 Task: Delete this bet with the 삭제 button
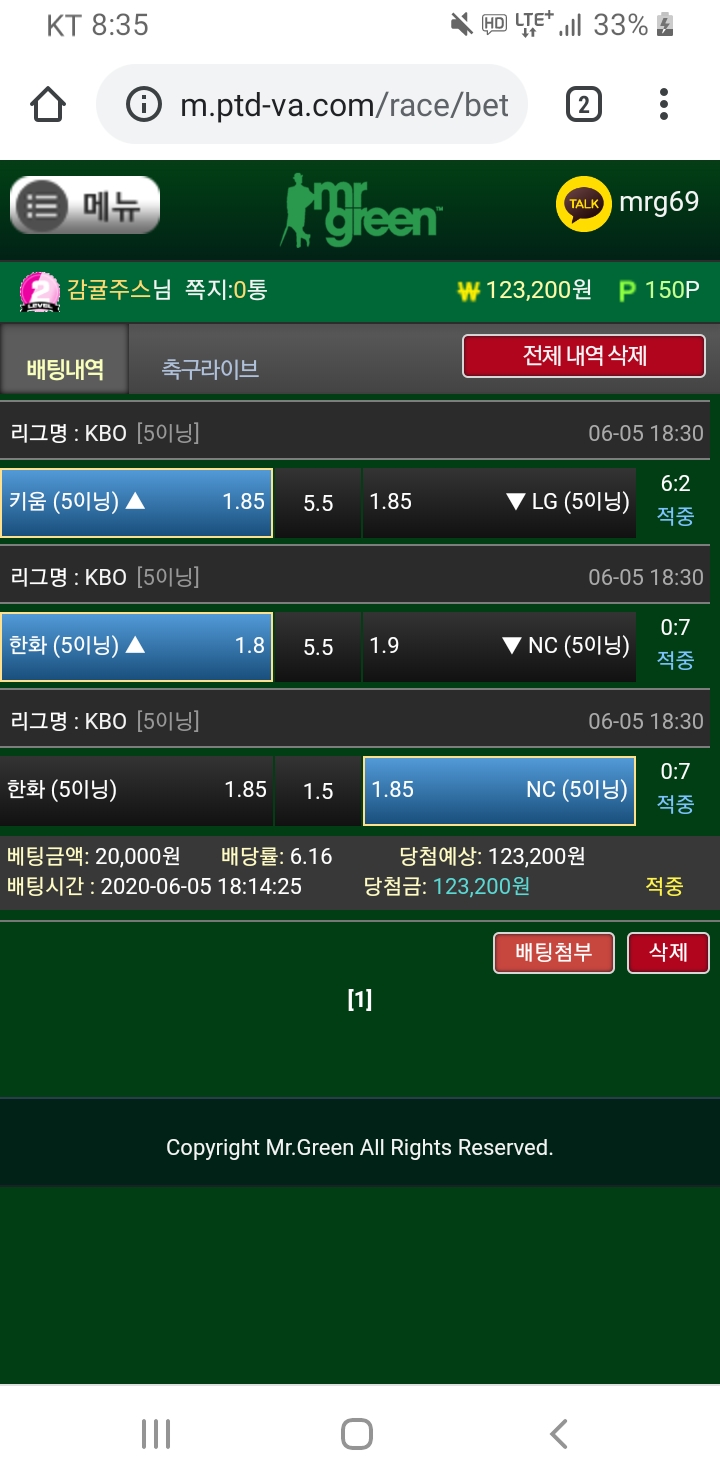click(x=668, y=953)
